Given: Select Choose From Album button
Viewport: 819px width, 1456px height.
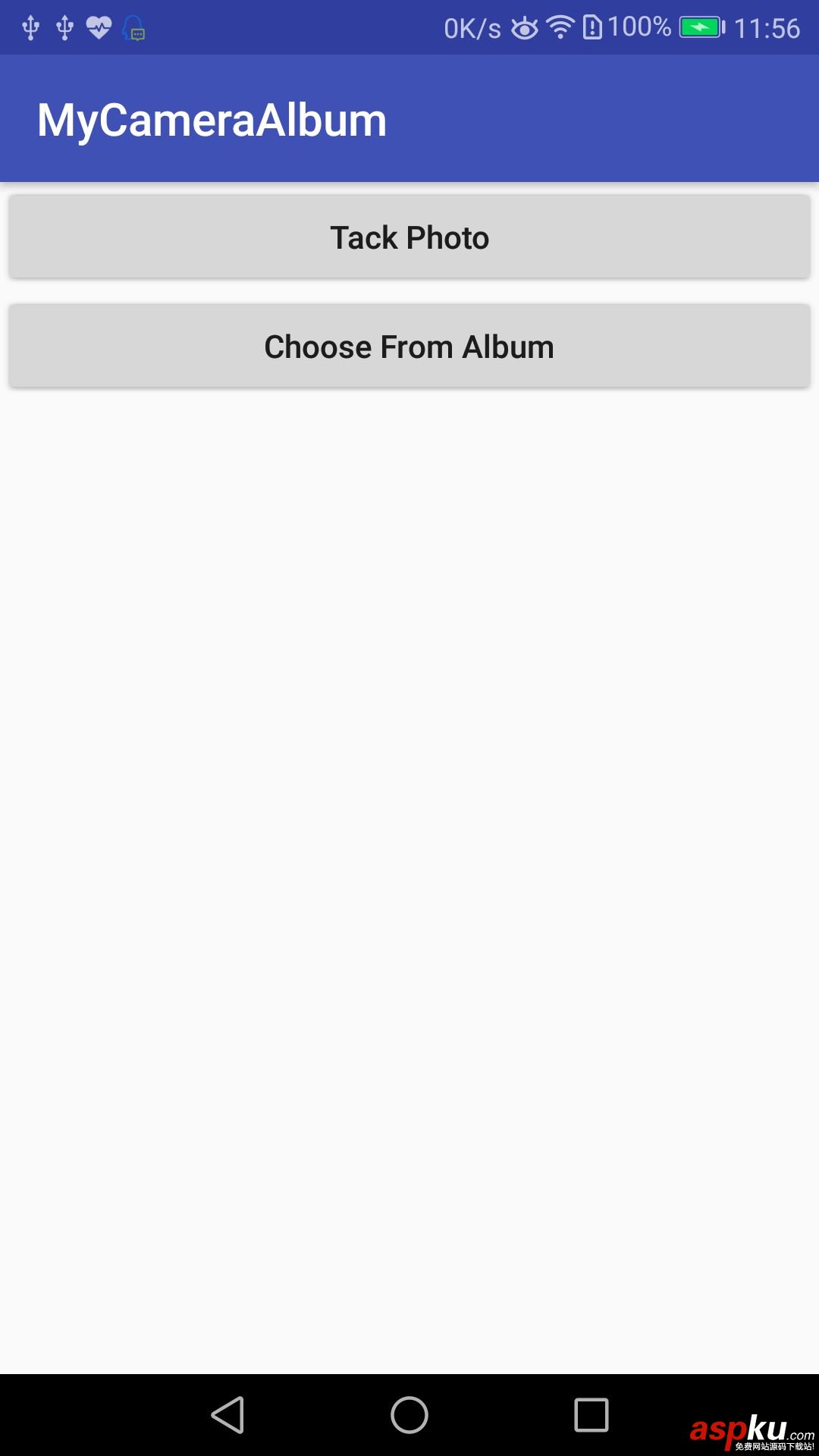Looking at the screenshot, I should coord(409,347).
